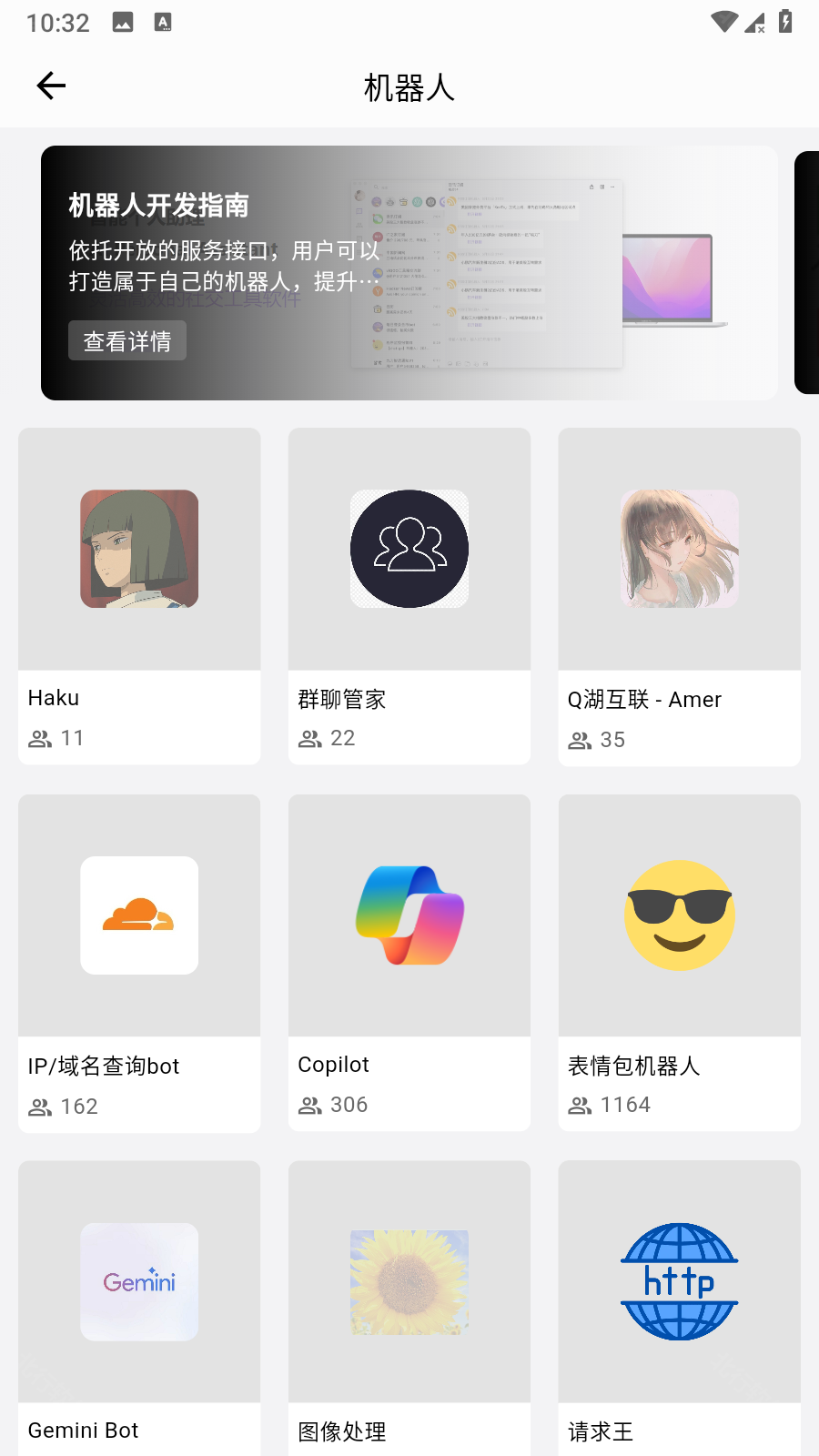Open the IP/域名查询bot card
Viewport: 819px width, 1456px height.
coord(139,963)
